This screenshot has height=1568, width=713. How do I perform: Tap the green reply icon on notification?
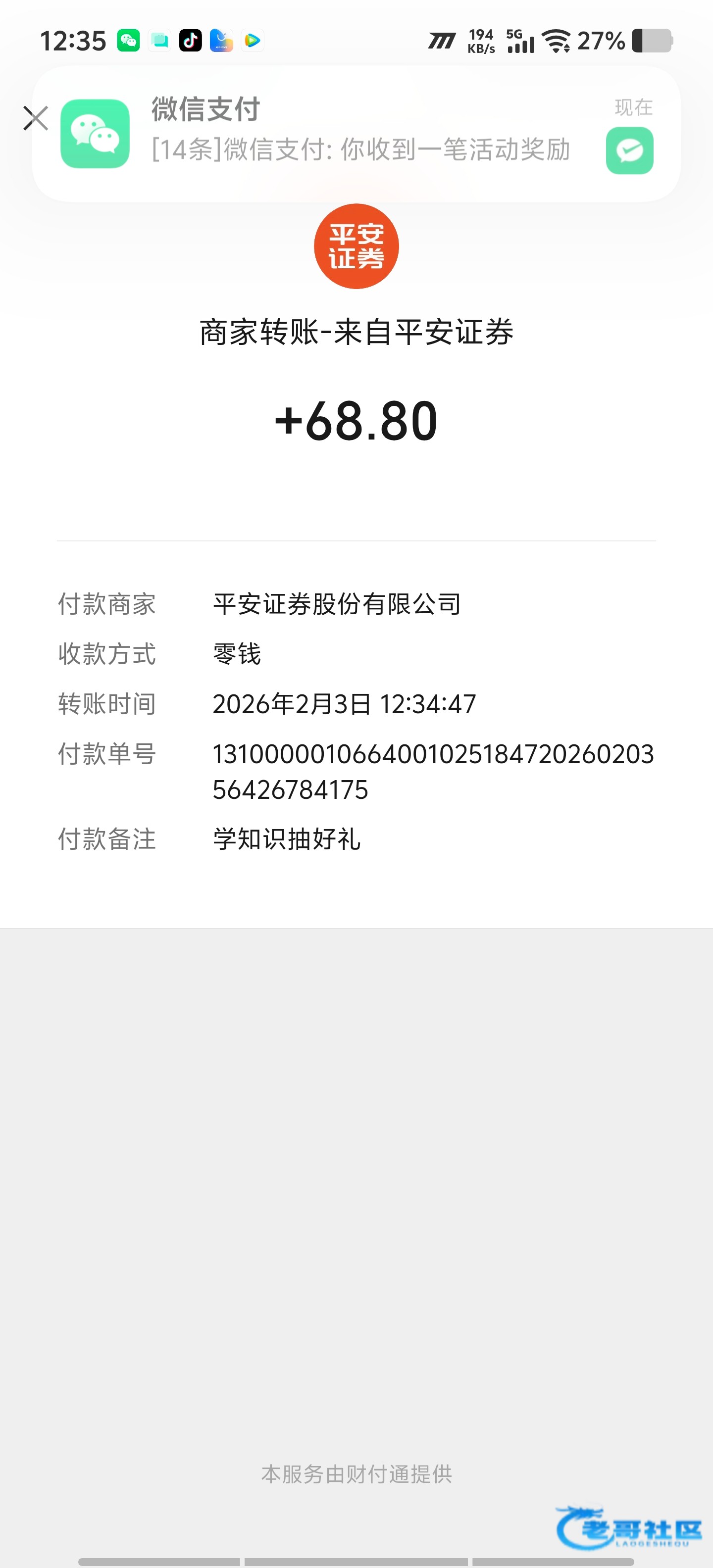[x=629, y=150]
